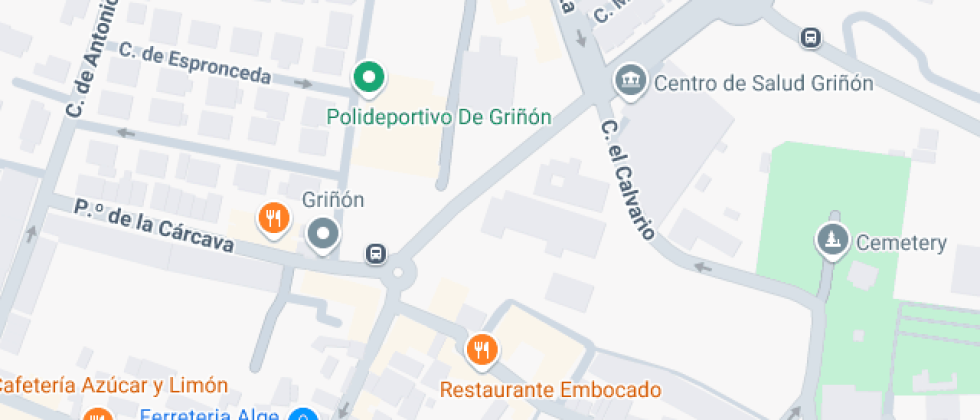
Task: Open the Centro de Salud Griñón marker
Action: click(630, 81)
